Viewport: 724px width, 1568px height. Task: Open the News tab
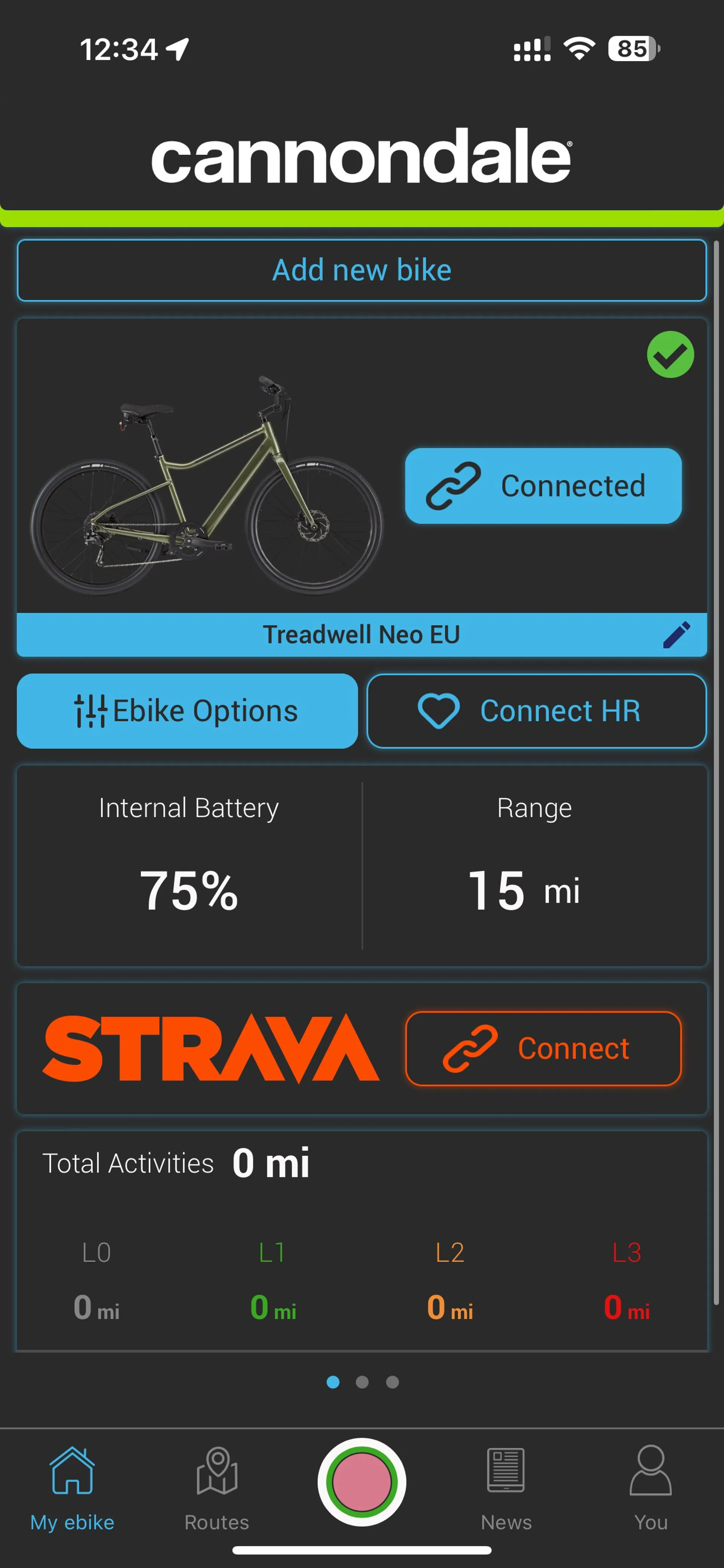[x=506, y=1488]
